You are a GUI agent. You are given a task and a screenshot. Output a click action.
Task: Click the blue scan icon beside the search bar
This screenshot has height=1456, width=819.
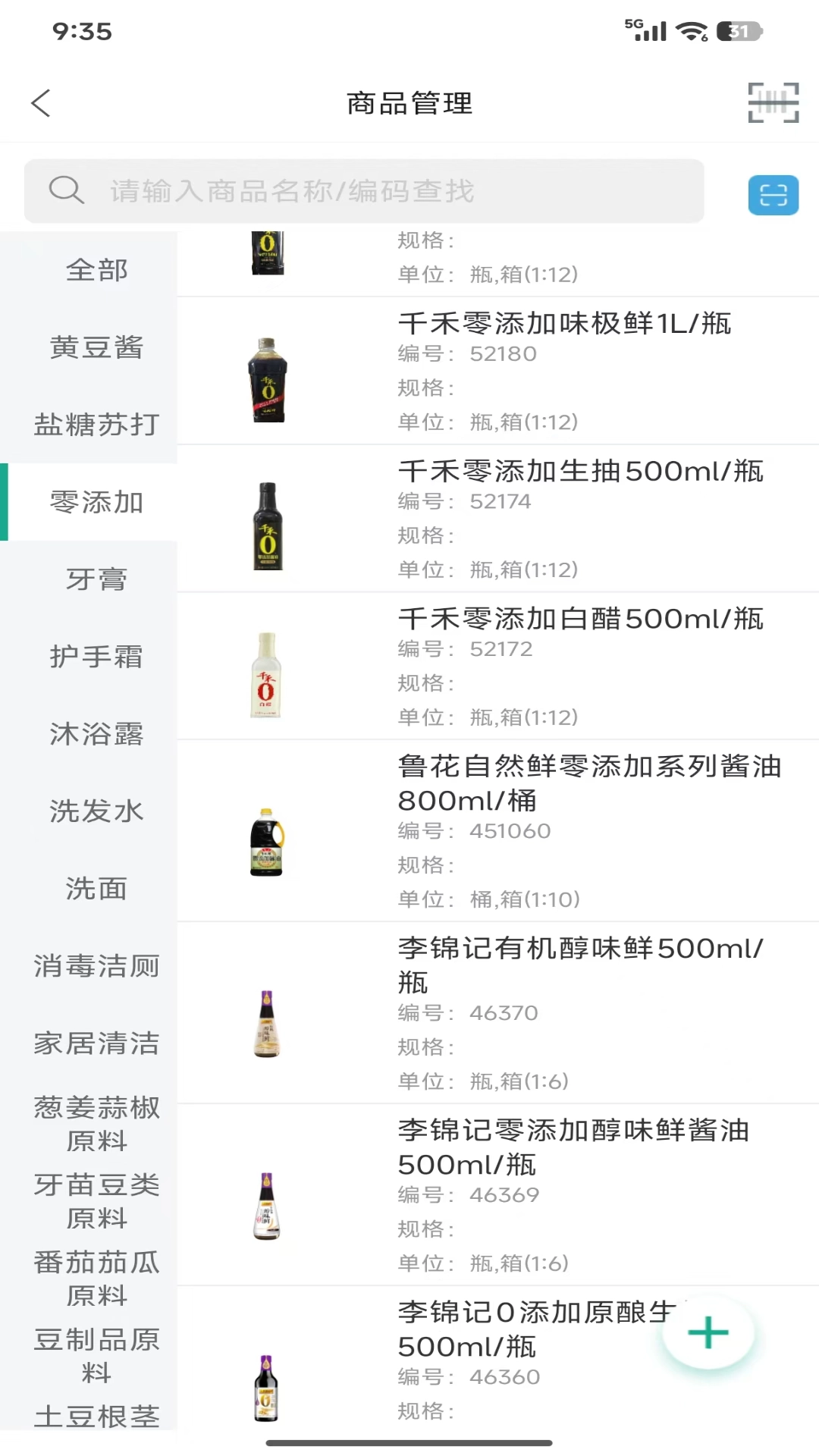(x=773, y=195)
